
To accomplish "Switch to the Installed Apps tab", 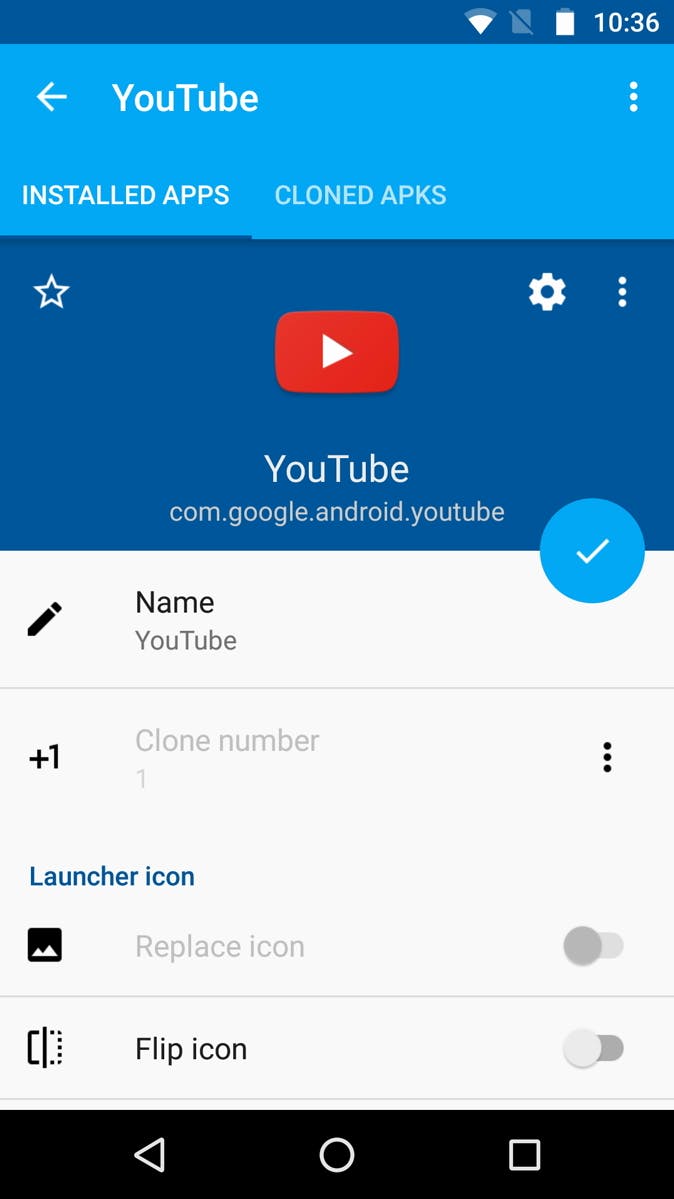I will pyautogui.click(x=126, y=195).
